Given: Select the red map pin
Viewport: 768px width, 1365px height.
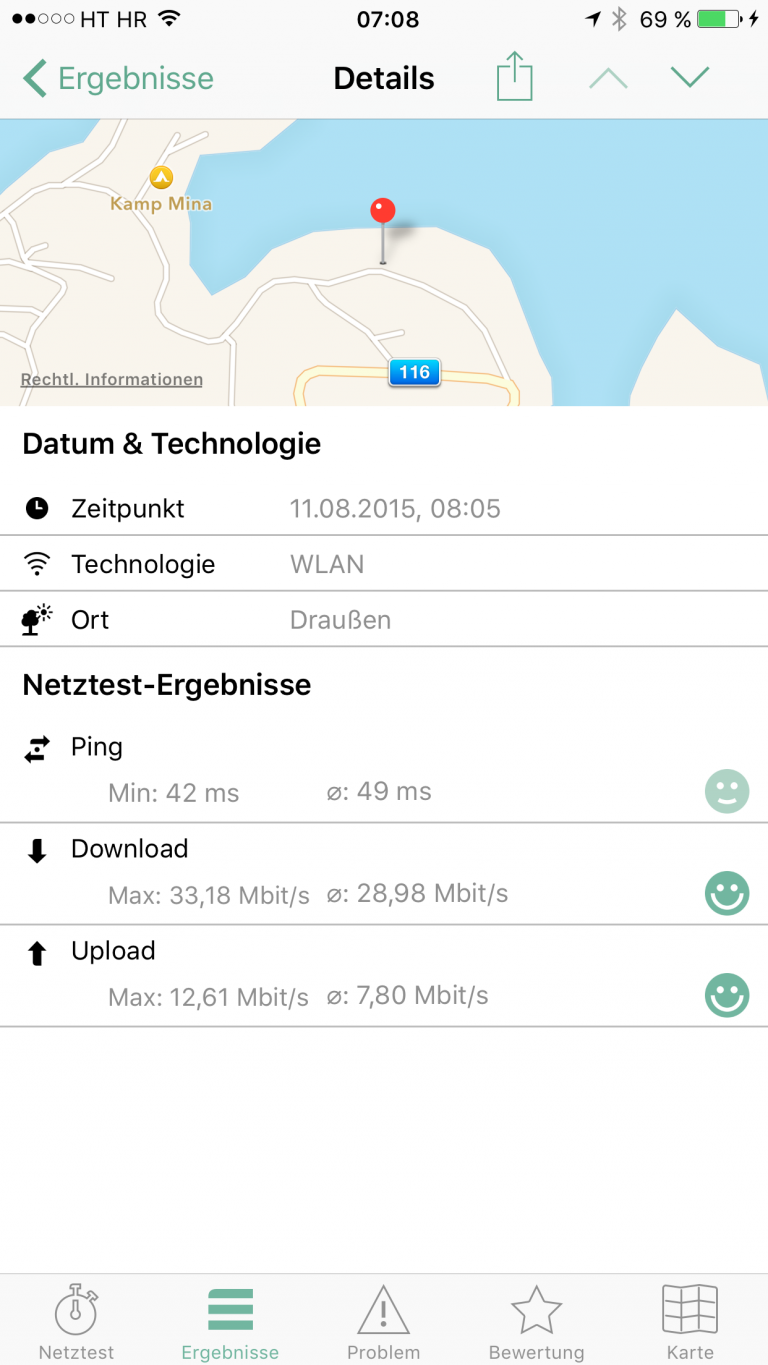Looking at the screenshot, I should pos(382,210).
